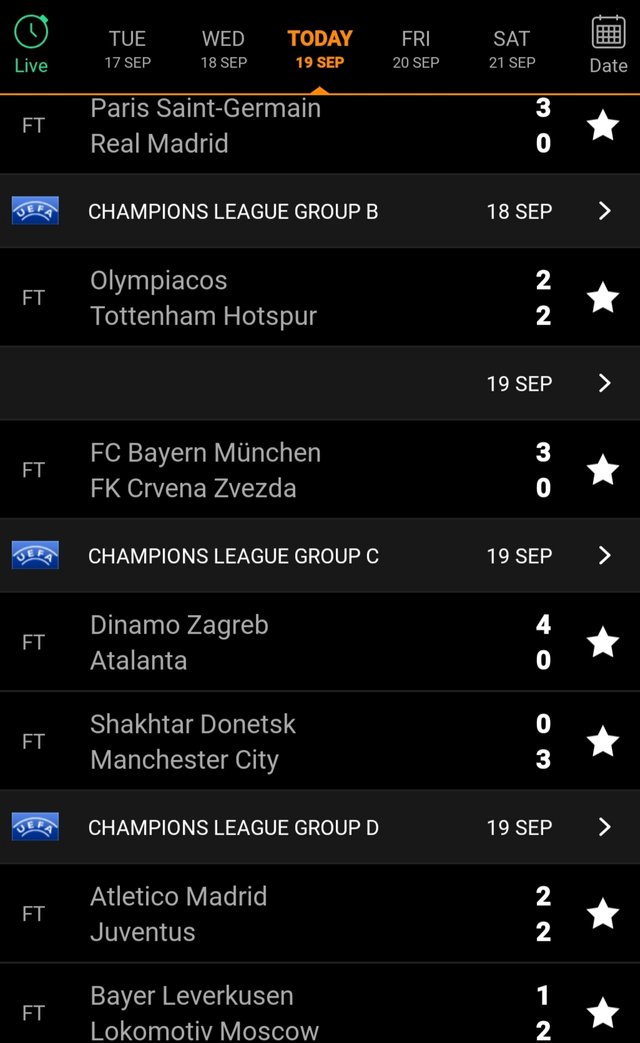Open Champions League Group D header
Image resolution: width=640 pixels, height=1043 pixels.
[320, 827]
